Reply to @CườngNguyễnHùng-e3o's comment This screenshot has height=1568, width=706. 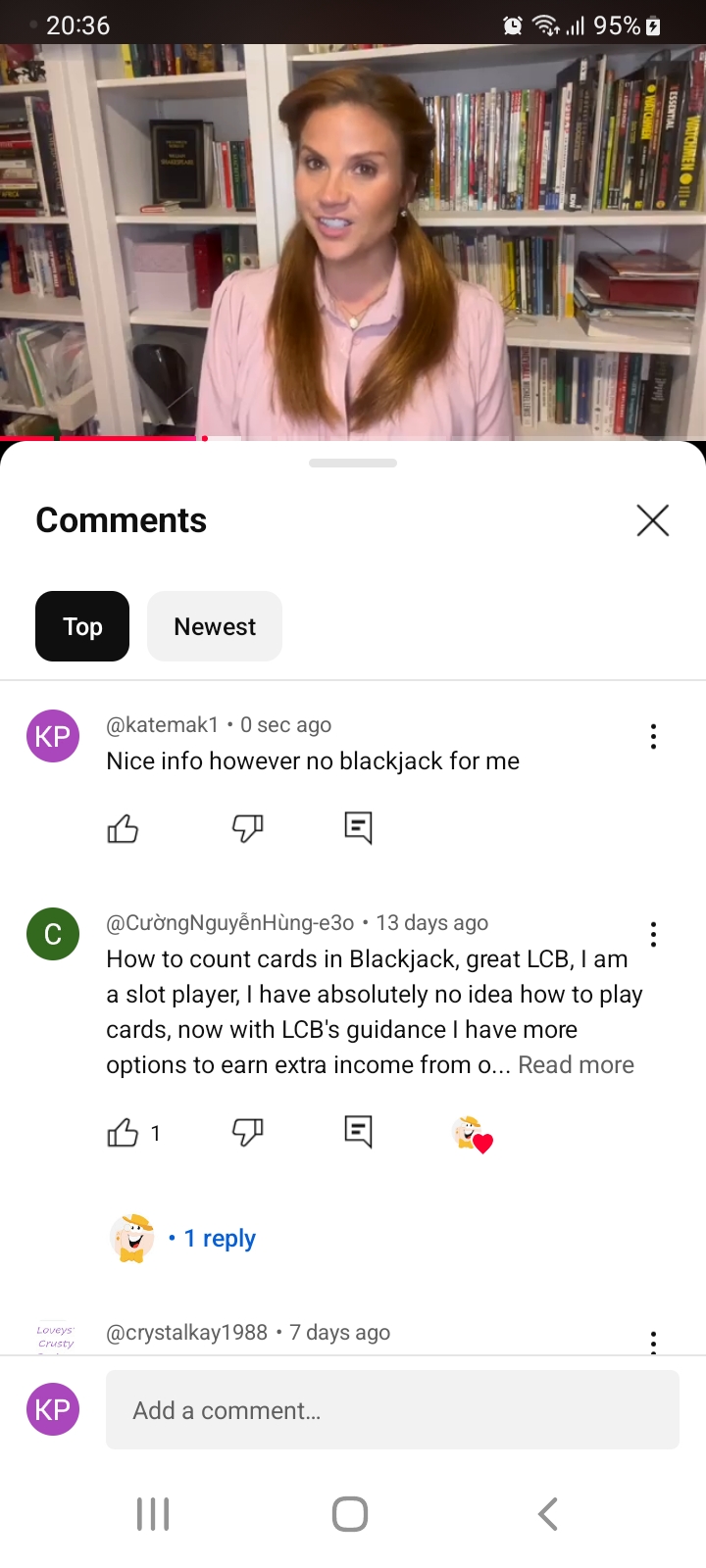point(358,1133)
